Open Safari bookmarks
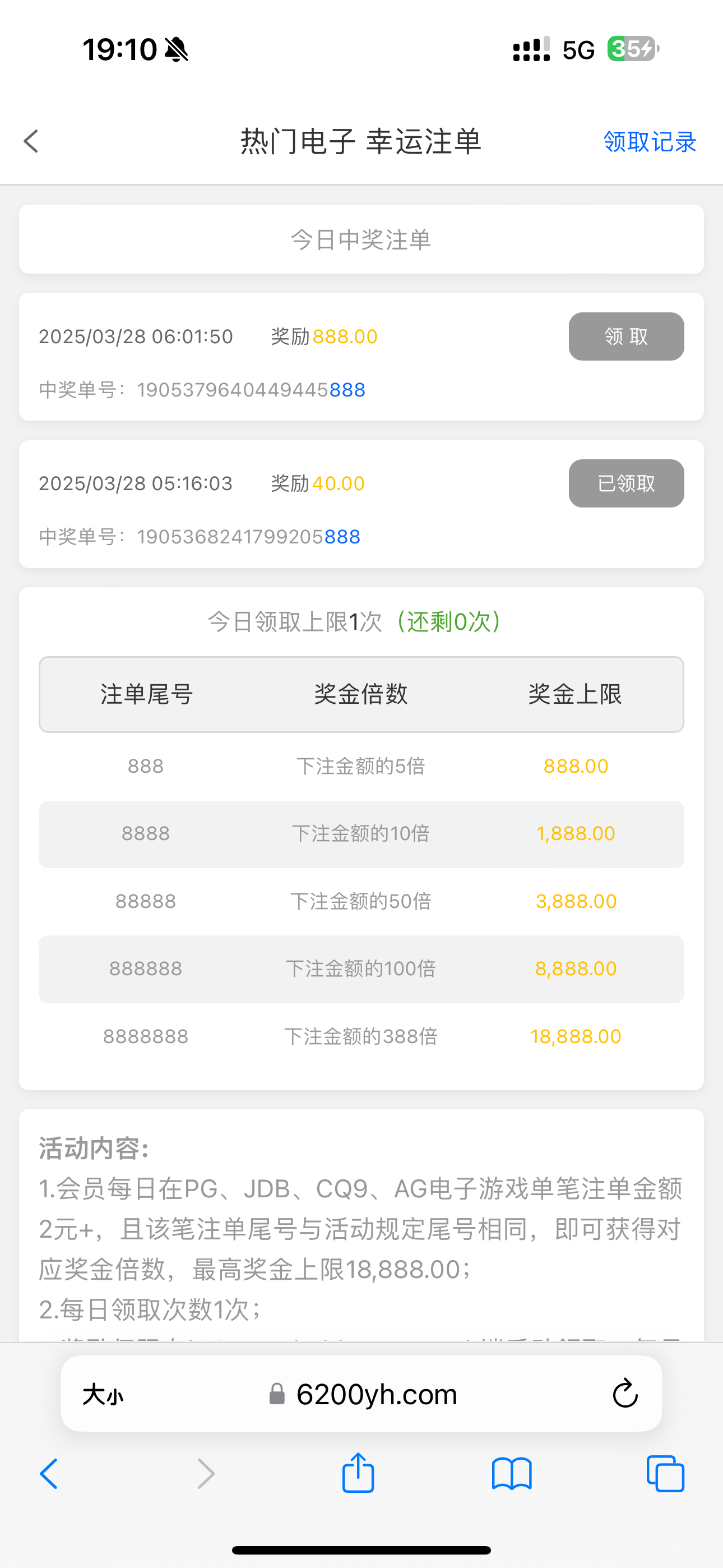The image size is (723, 1568). [511, 1474]
